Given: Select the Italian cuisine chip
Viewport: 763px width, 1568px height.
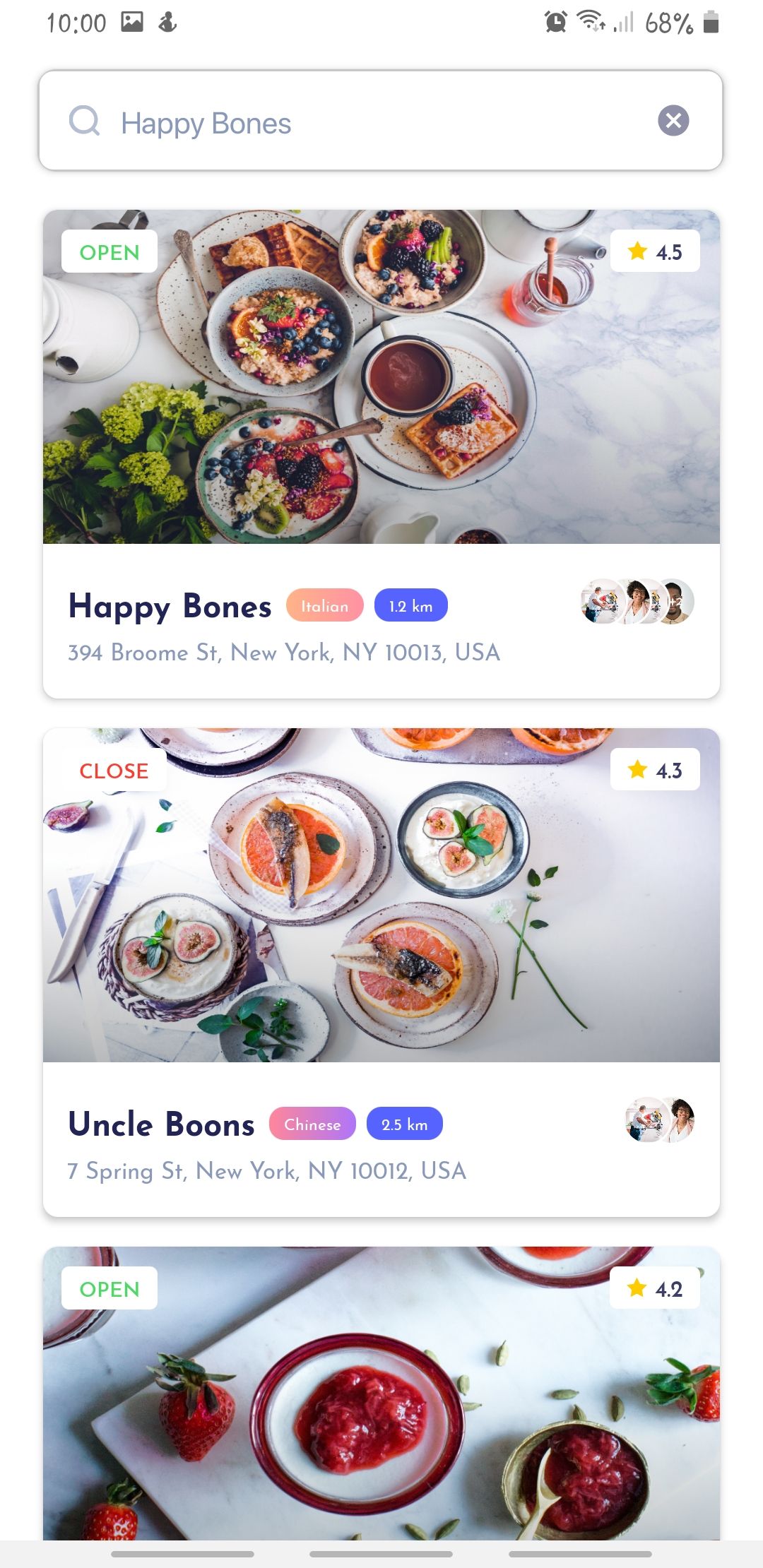Looking at the screenshot, I should (324, 605).
